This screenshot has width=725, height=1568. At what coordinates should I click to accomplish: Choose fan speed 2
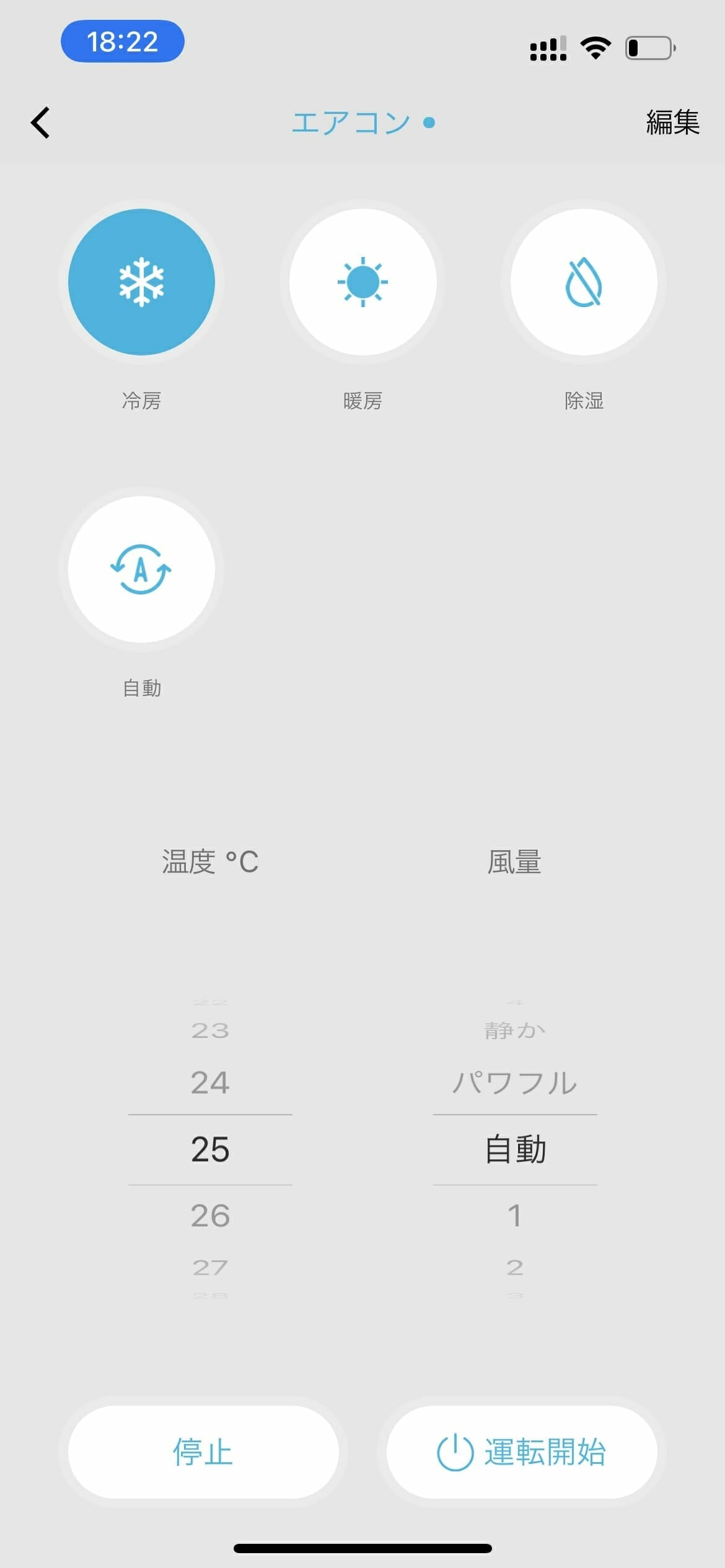click(x=515, y=1268)
